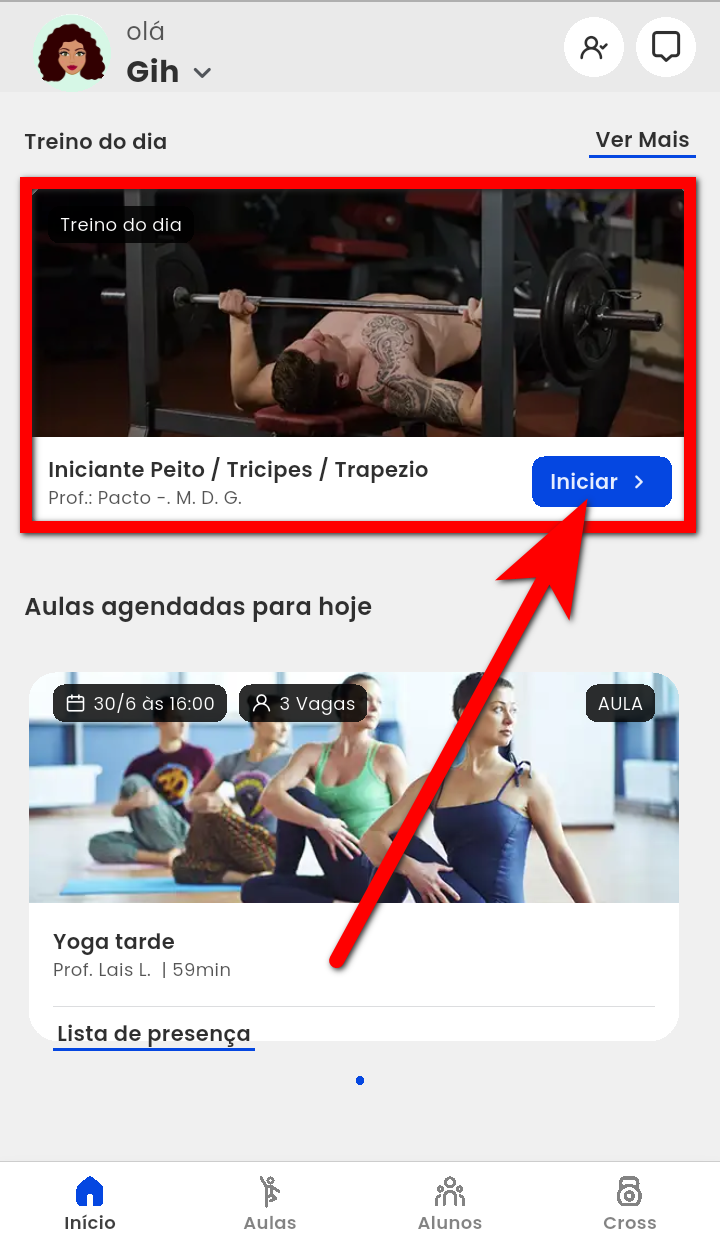Screen dimensions: 720x1246
Task: Expand the Gih profile dropdown
Action: 202,72
